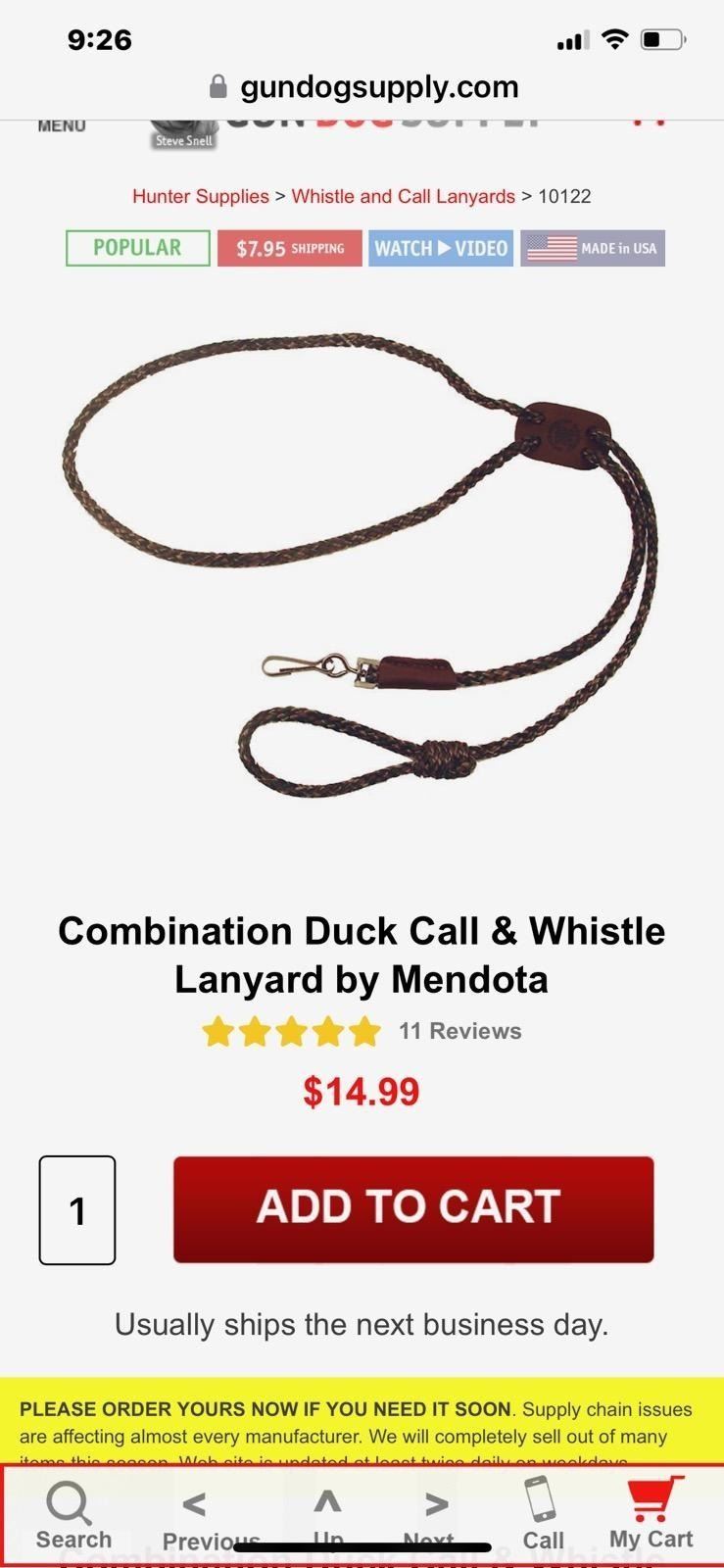
Task: Add the lanyard to cart
Action: [x=412, y=1208]
